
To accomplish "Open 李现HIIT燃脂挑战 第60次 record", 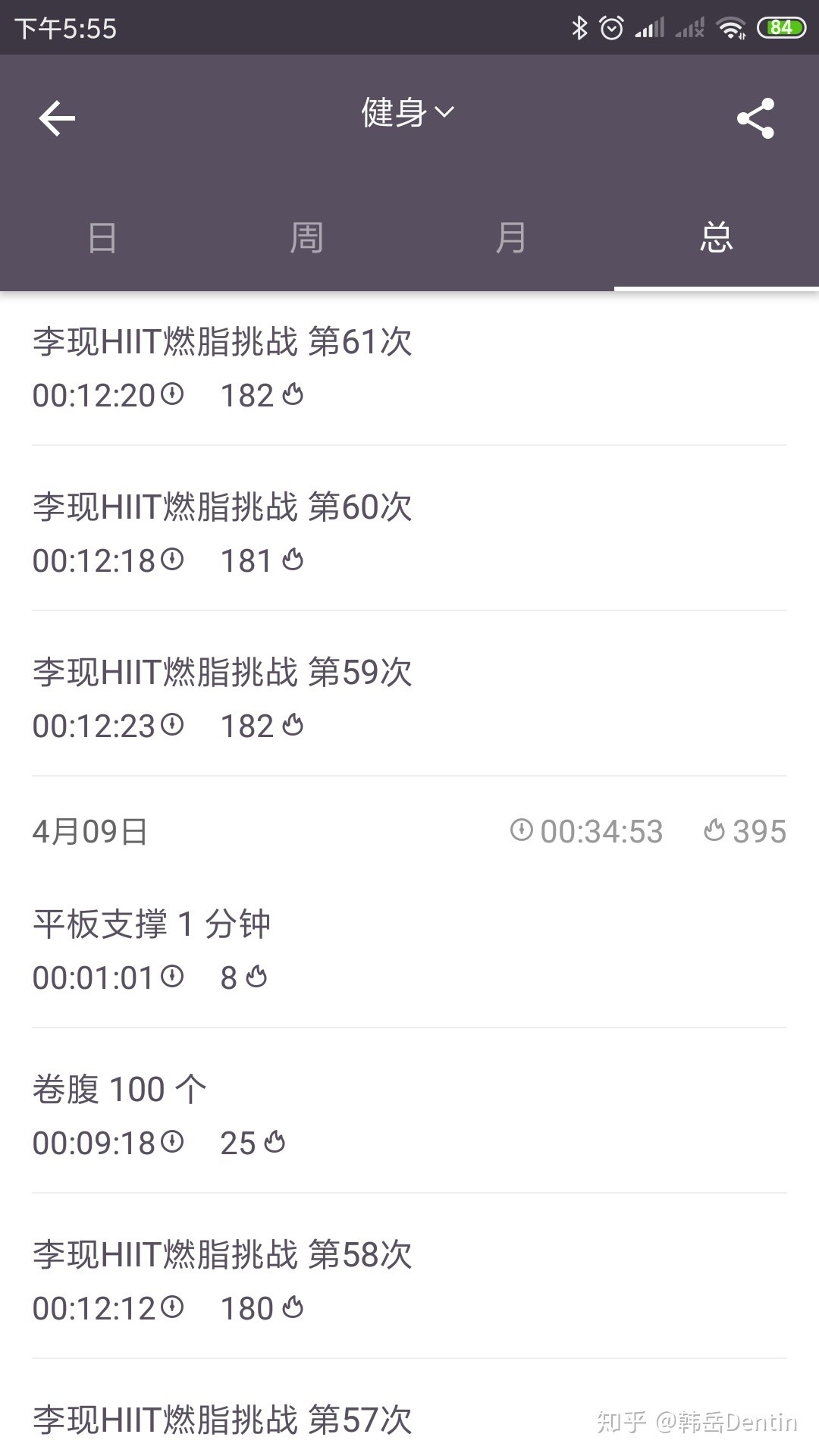I will click(x=409, y=528).
